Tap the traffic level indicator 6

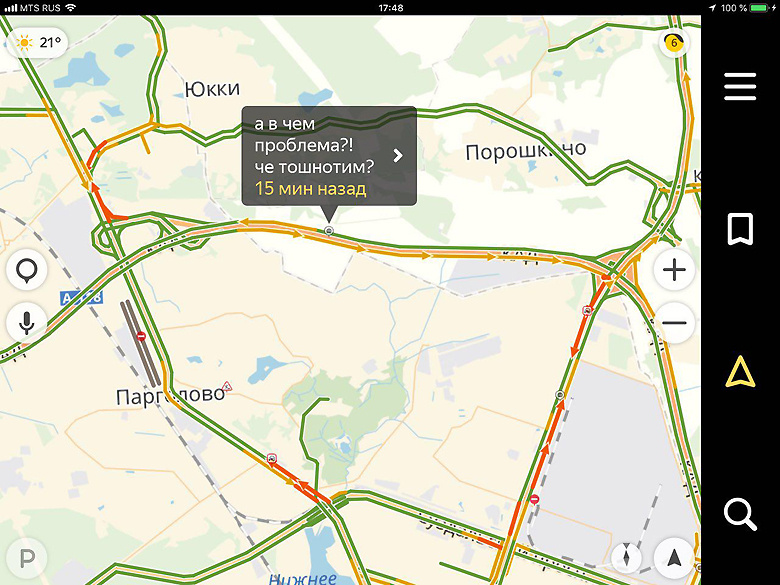point(673,43)
